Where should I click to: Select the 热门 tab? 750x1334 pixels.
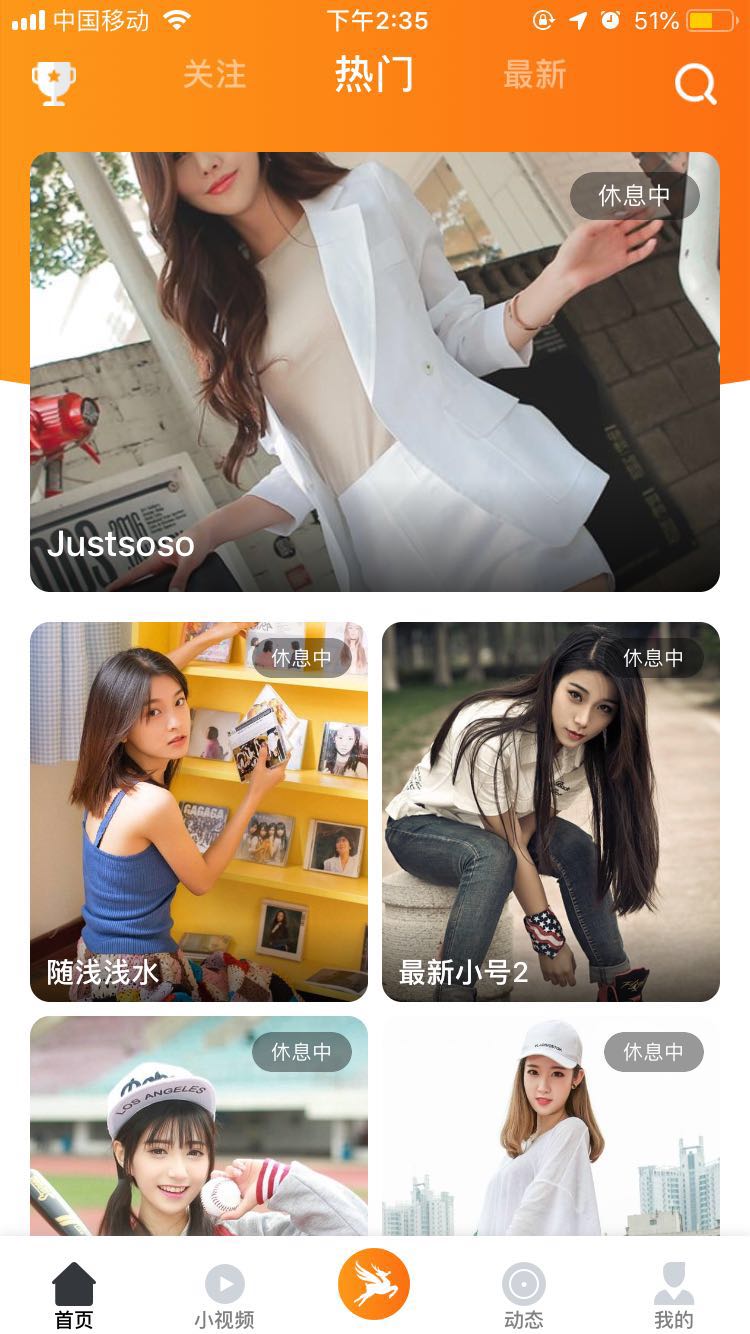pyautogui.click(x=374, y=76)
